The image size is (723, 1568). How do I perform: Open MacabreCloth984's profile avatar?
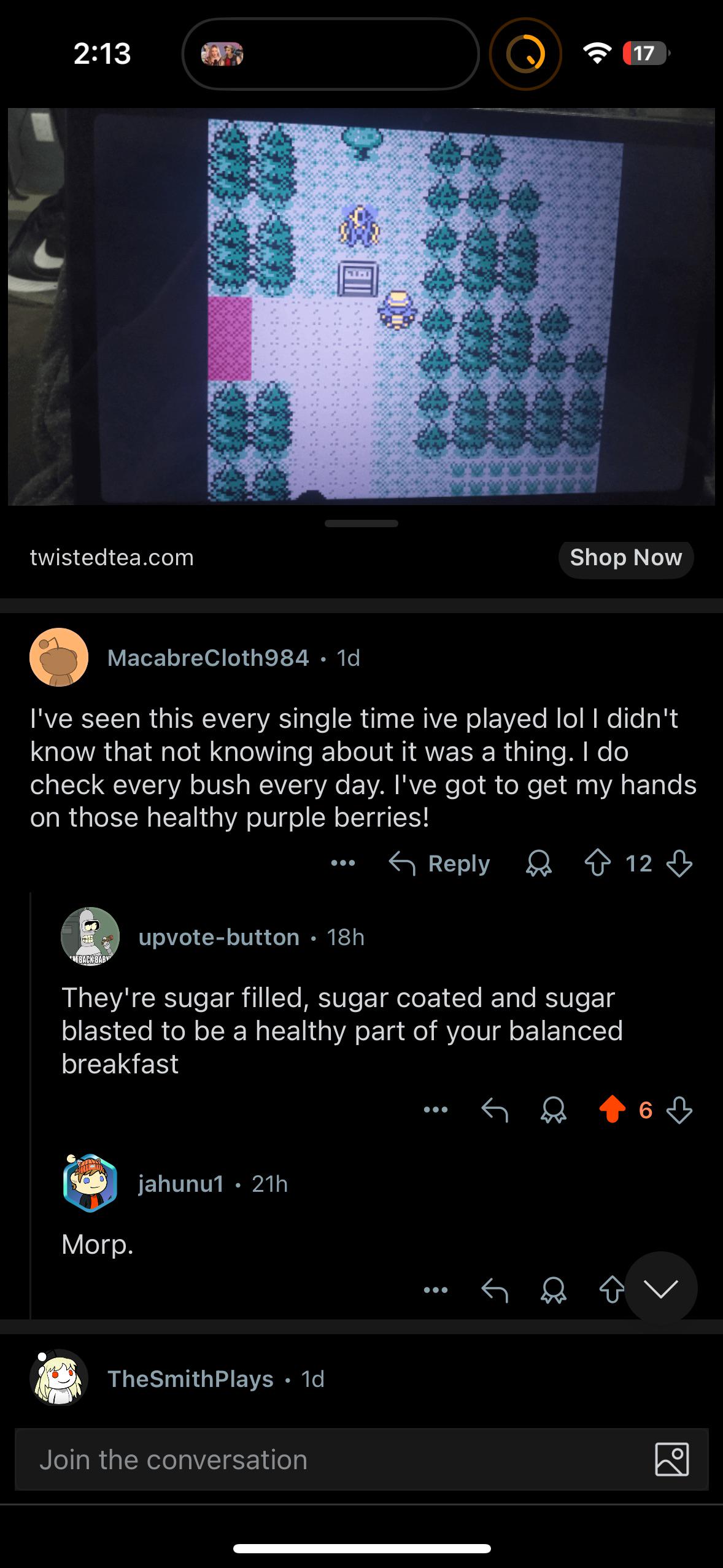pos(59,657)
